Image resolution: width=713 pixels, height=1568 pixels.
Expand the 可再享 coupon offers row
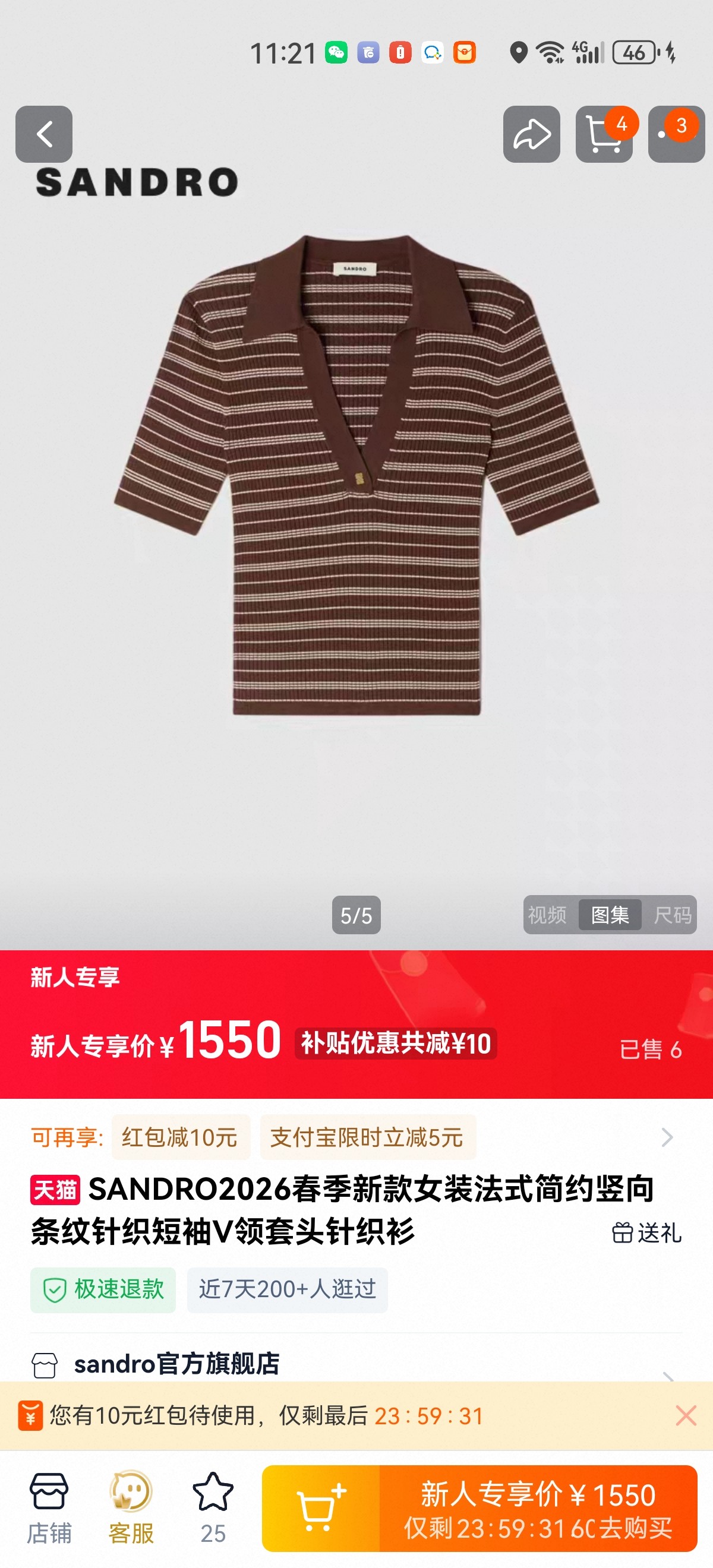[667, 1137]
